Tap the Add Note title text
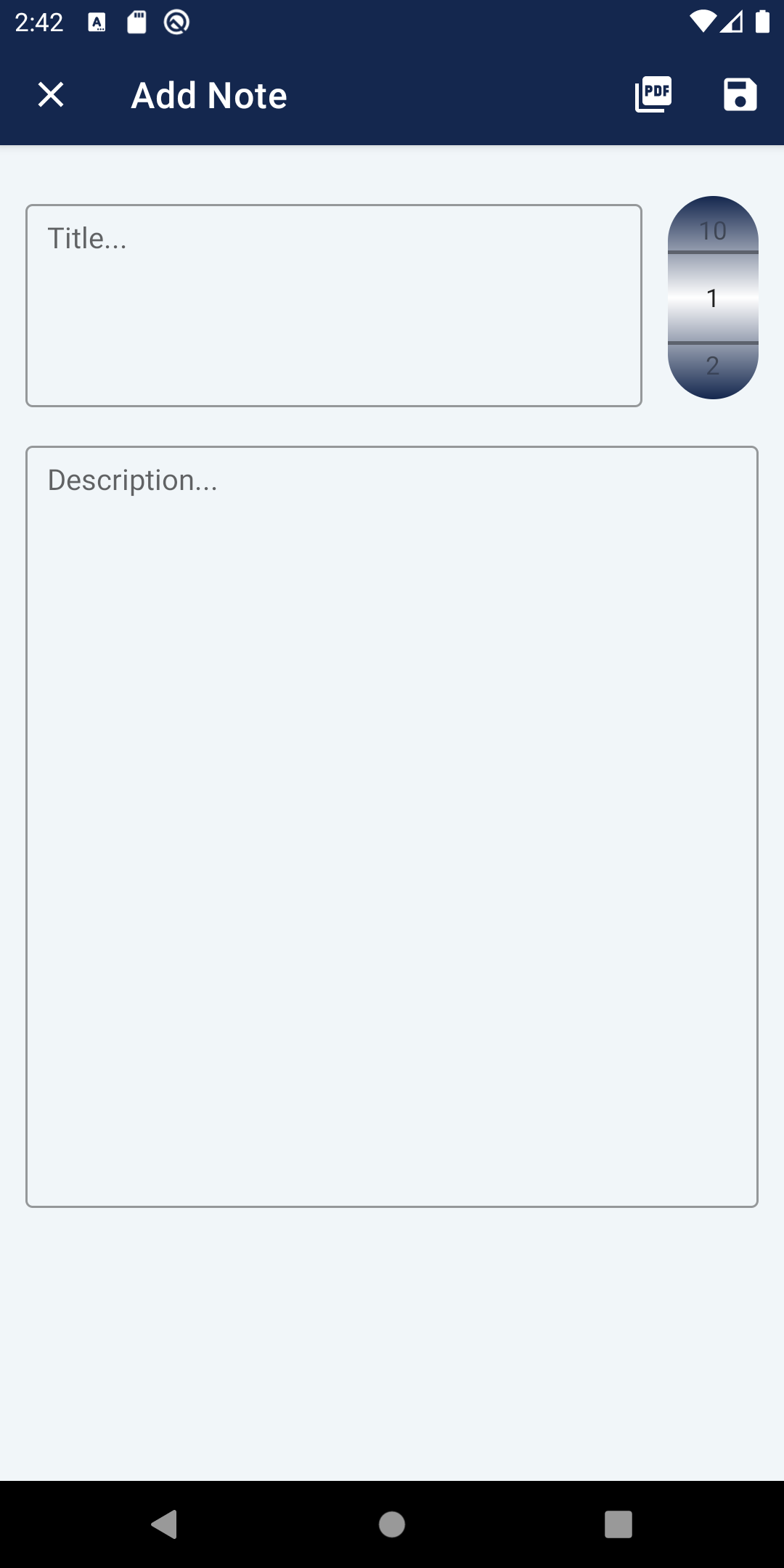784x1568 pixels. (x=208, y=94)
